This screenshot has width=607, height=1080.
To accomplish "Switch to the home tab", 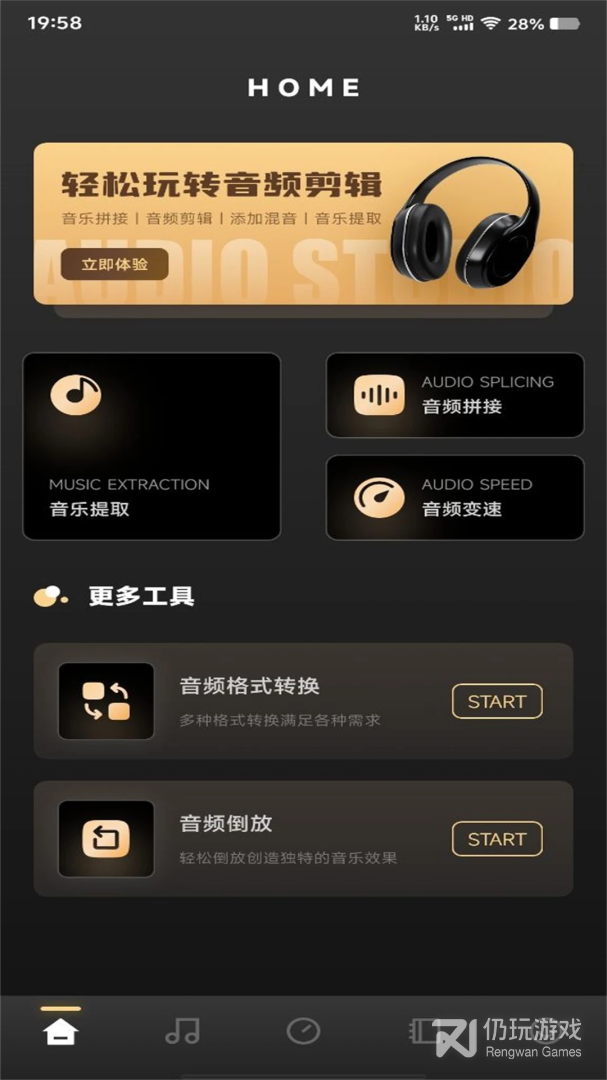I will pyautogui.click(x=61, y=1032).
